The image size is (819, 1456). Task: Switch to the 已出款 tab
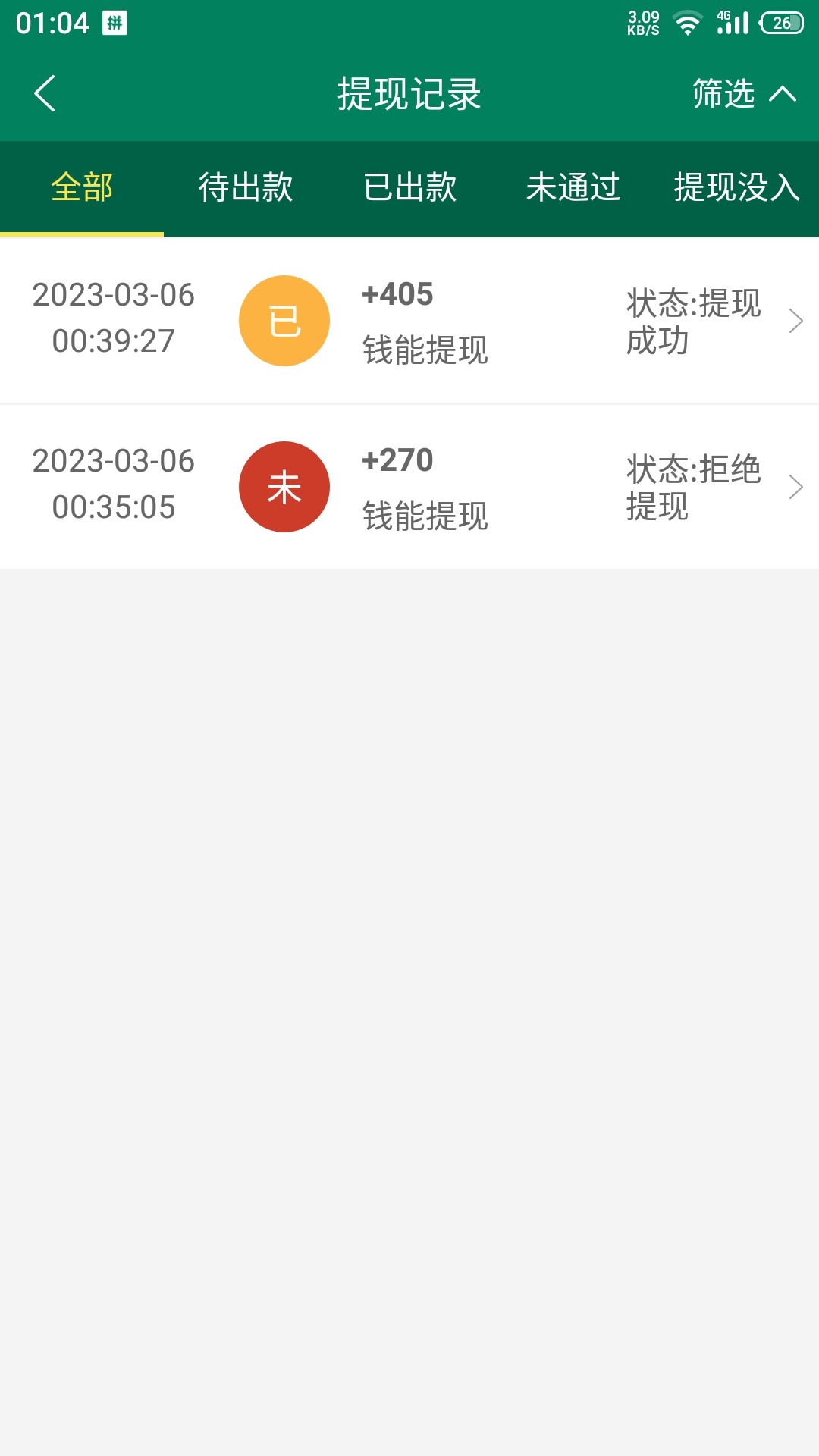tap(409, 187)
